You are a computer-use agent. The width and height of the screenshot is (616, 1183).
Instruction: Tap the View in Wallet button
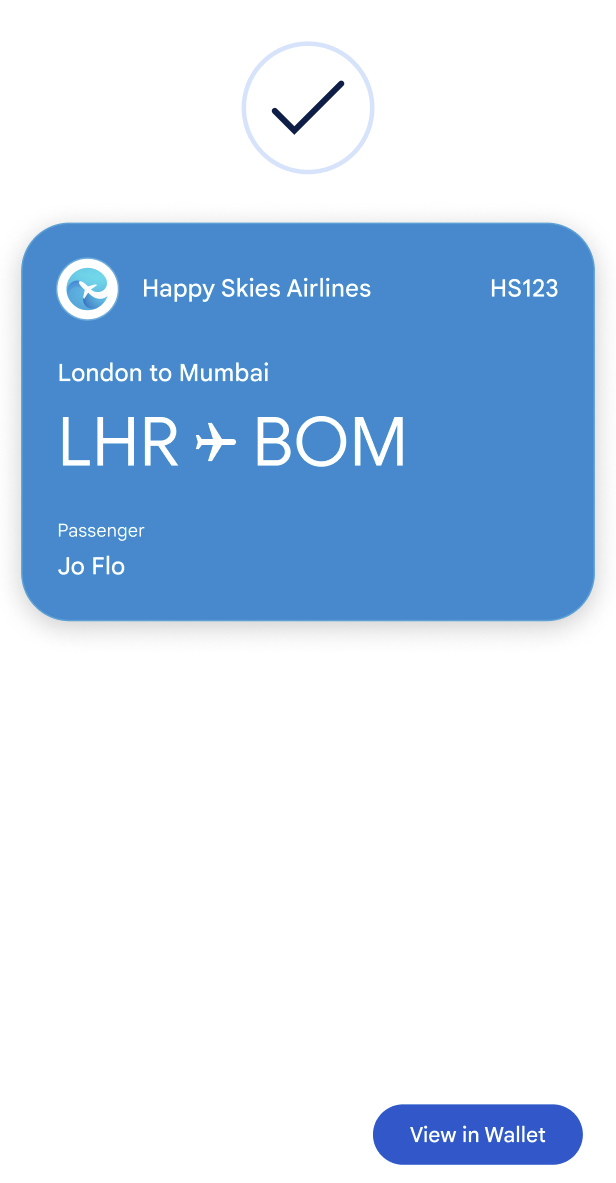click(x=477, y=1134)
